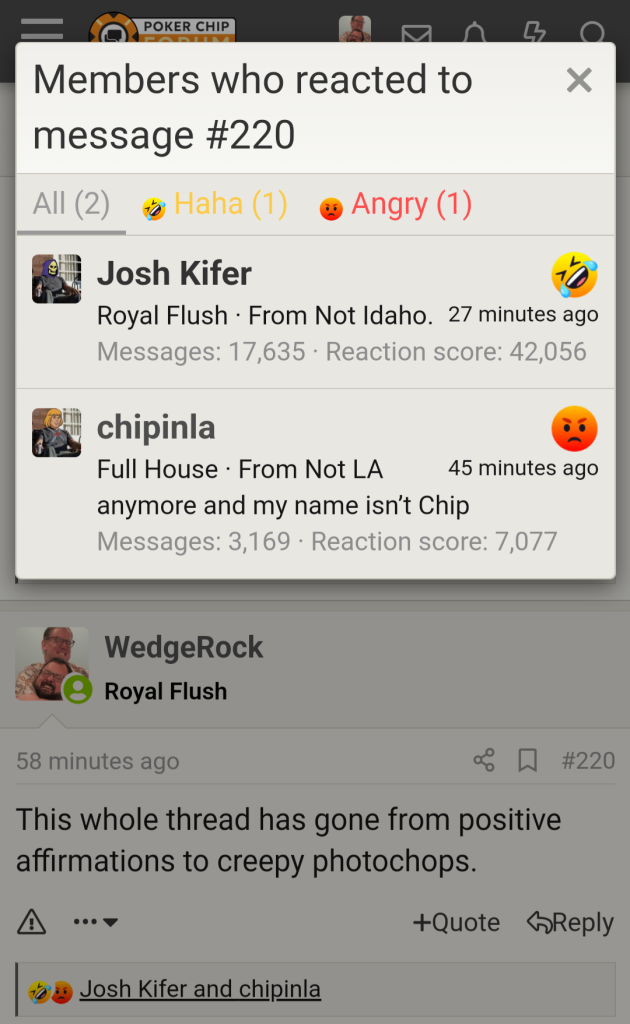This screenshot has width=630, height=1024.
Task: Open Josh Kifer's profile
Action: coord(174,273)
